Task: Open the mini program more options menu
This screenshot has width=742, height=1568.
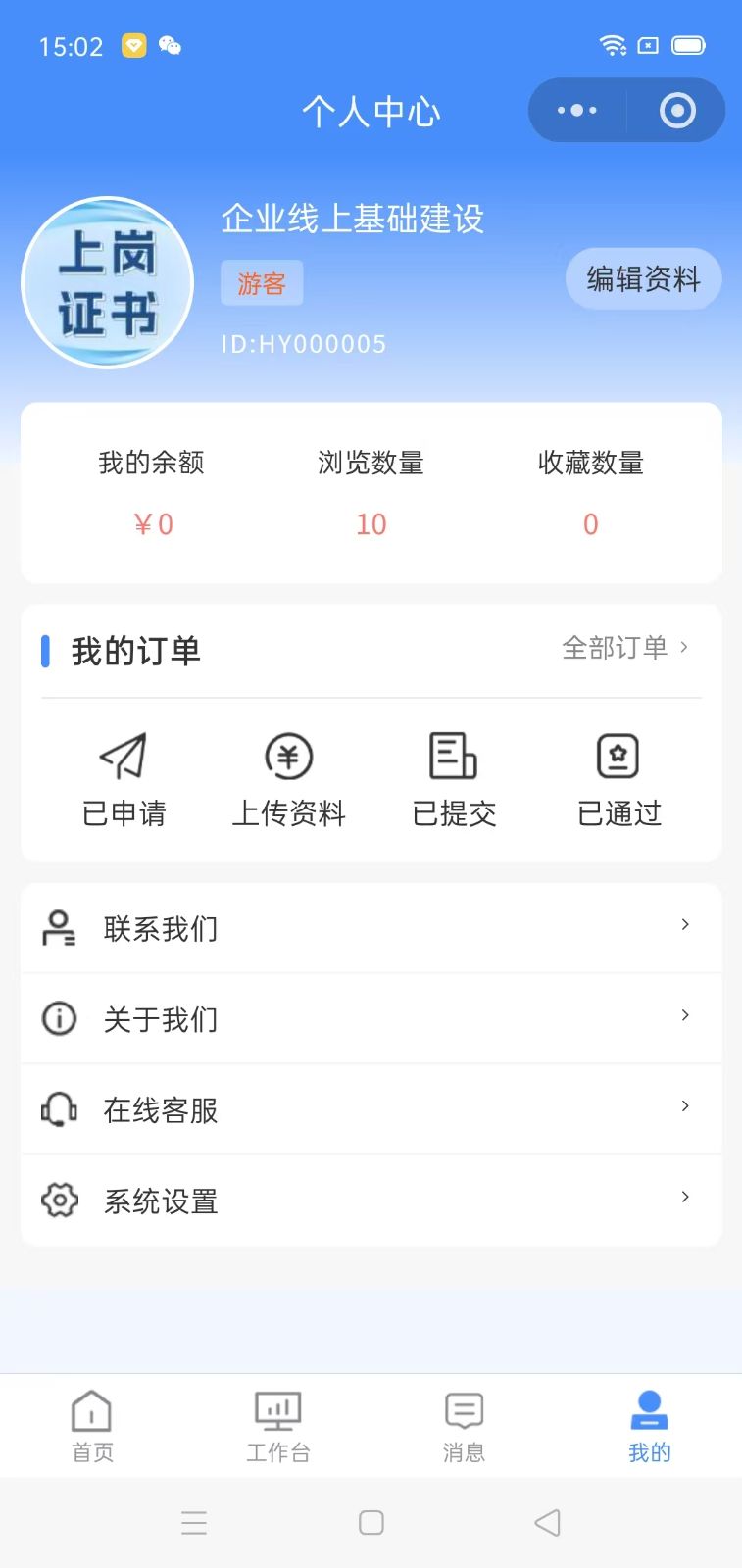Action: (x=576, y=111)
